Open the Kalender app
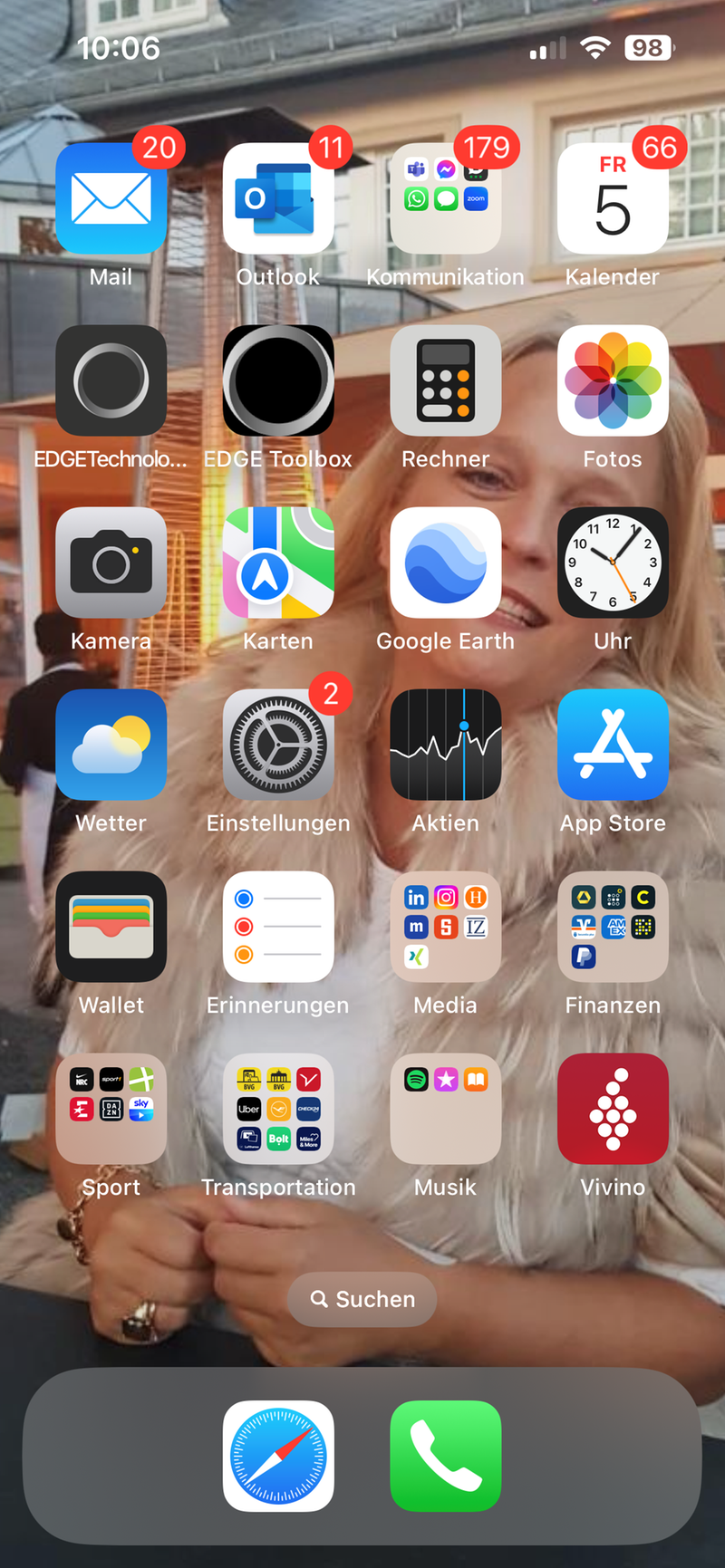 (613, 199)
